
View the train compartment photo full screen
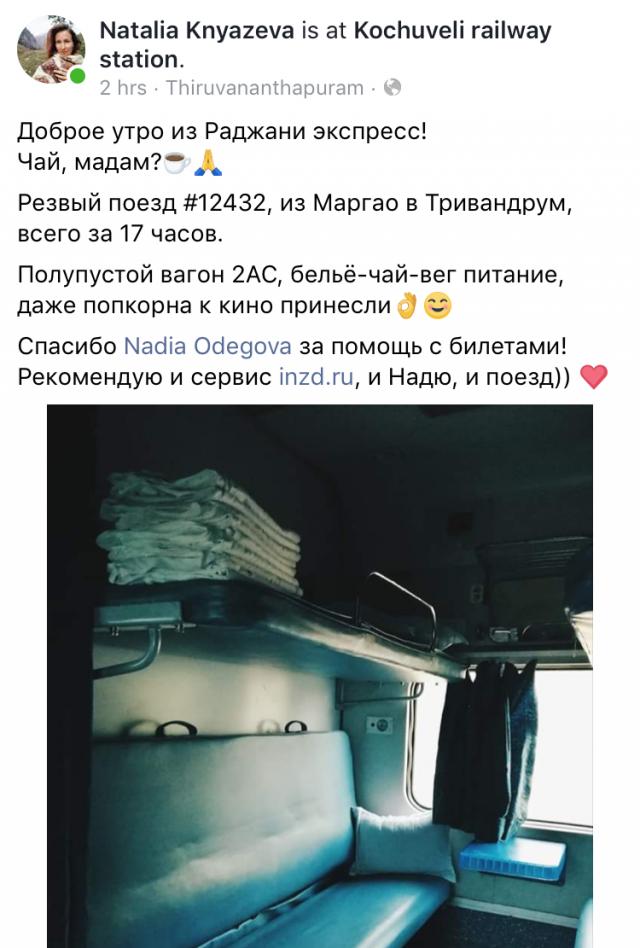320,675
